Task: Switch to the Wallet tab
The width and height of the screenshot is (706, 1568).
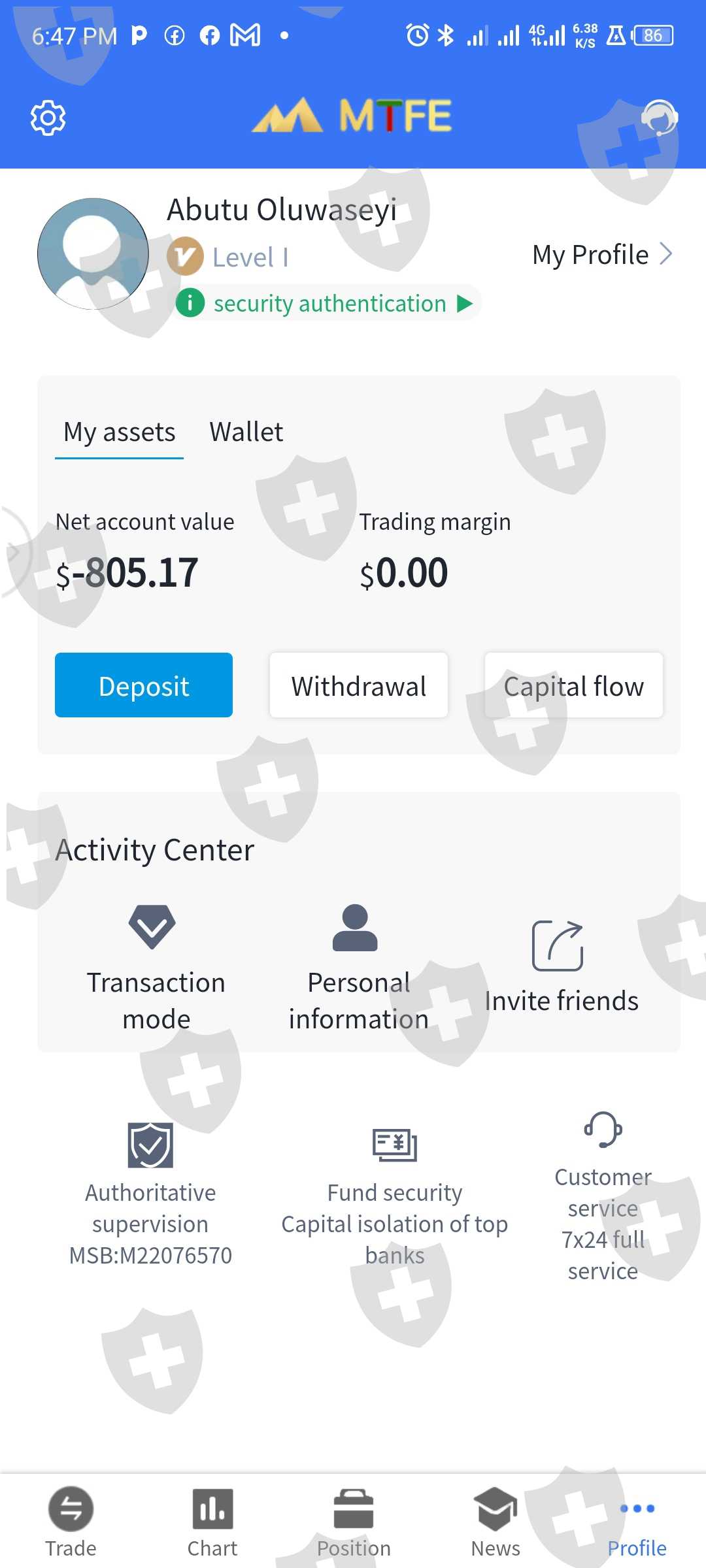Action: [x=246, y=433]
